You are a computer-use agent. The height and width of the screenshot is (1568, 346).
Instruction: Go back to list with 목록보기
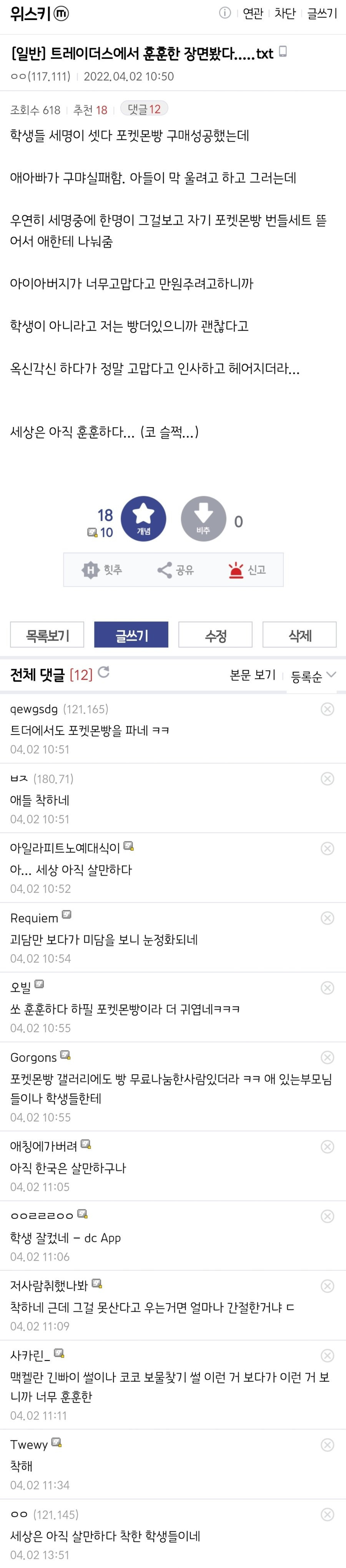pos(47,635)
